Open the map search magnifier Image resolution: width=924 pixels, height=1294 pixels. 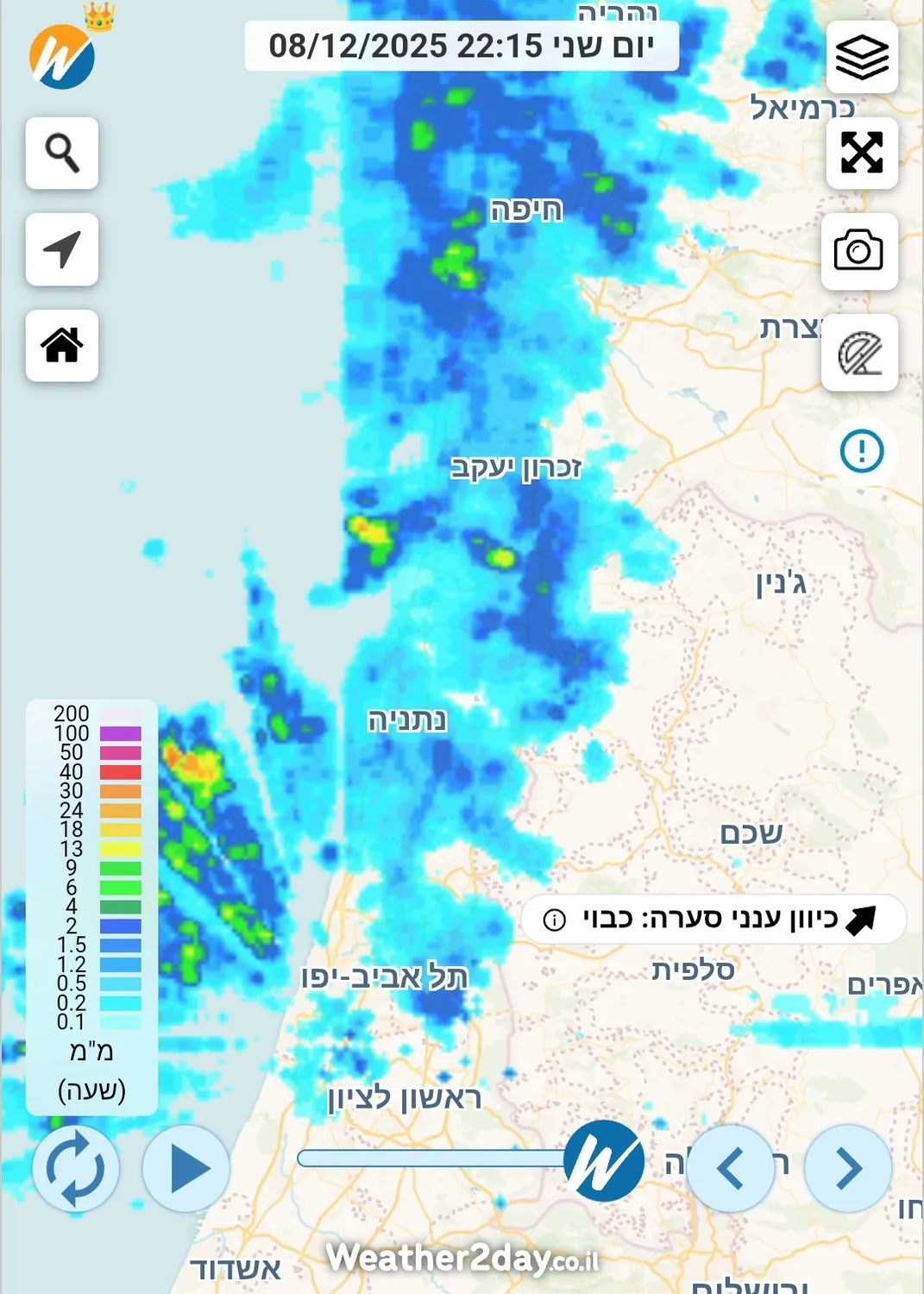click(x=62, y=154)
